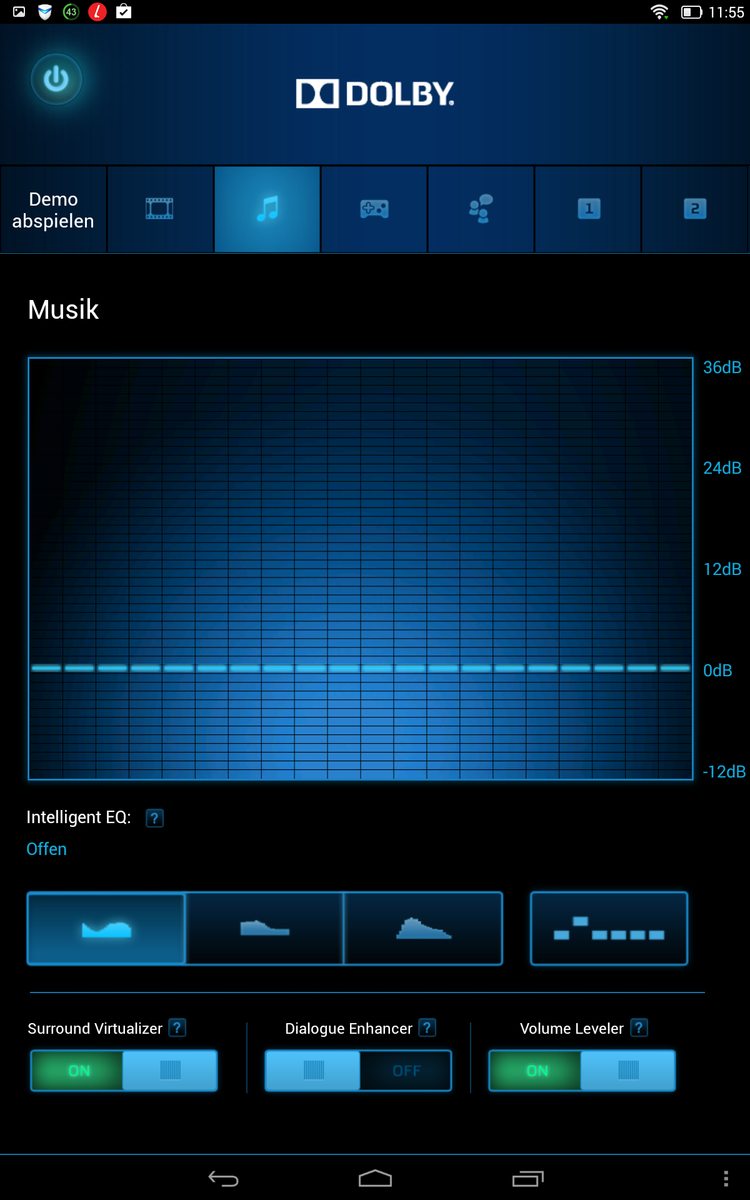Enable the Dialogue Enhancer switch
Screen dimensions: 750x1200
click(x=358, y=1070)
